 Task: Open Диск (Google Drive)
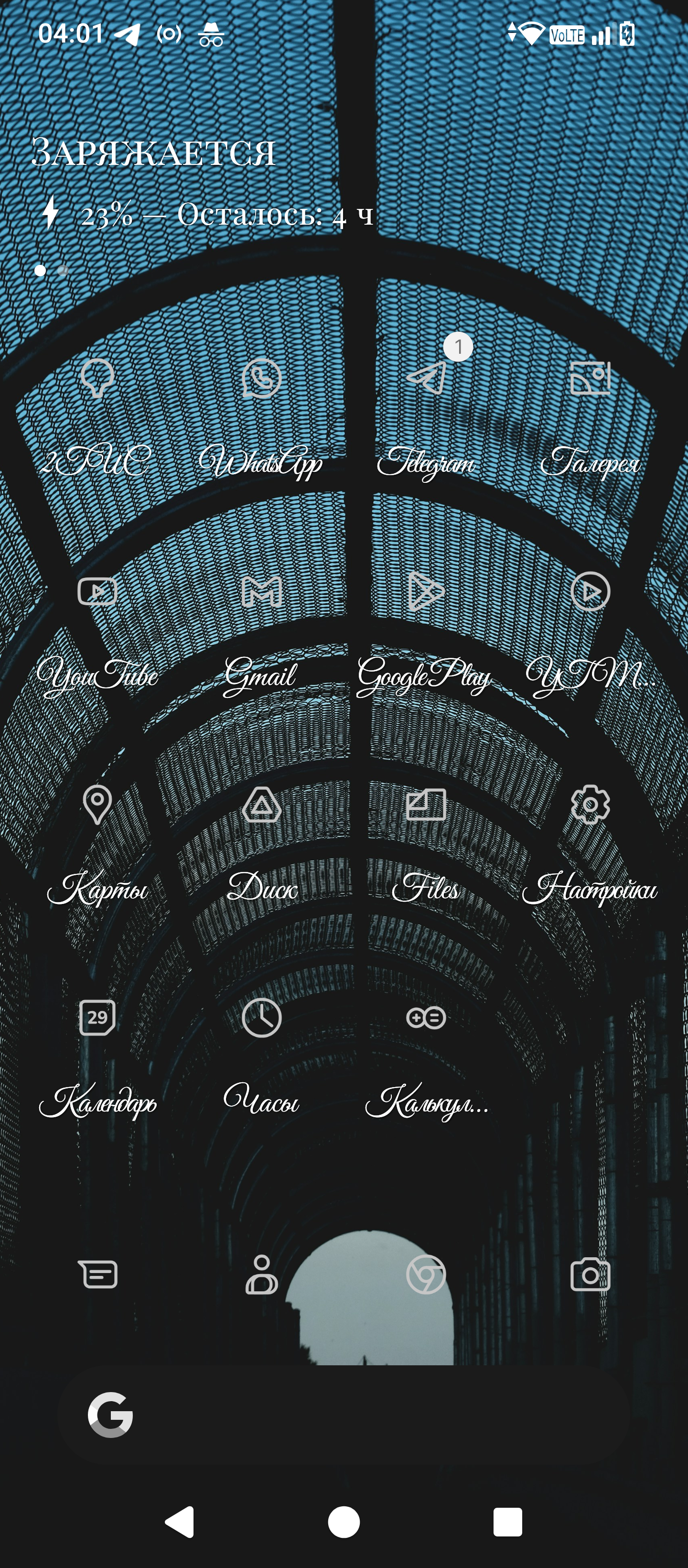(261, 805)
